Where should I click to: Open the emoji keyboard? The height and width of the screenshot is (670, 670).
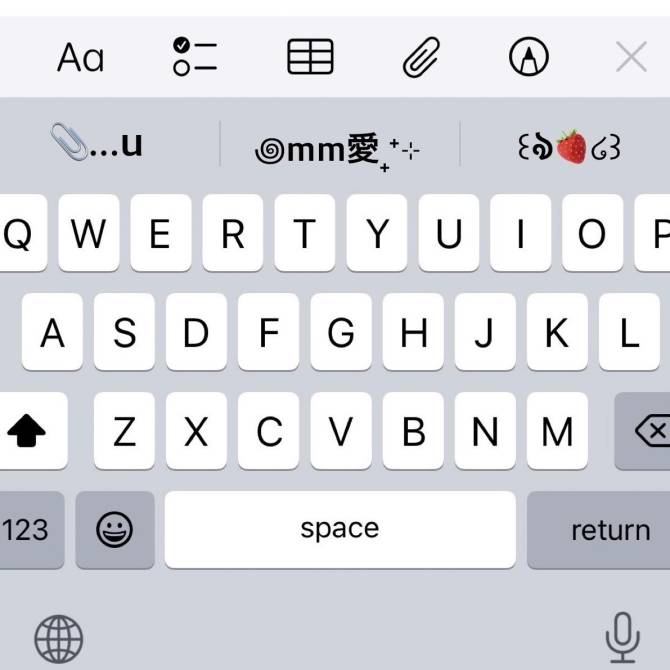coord(115,529)
